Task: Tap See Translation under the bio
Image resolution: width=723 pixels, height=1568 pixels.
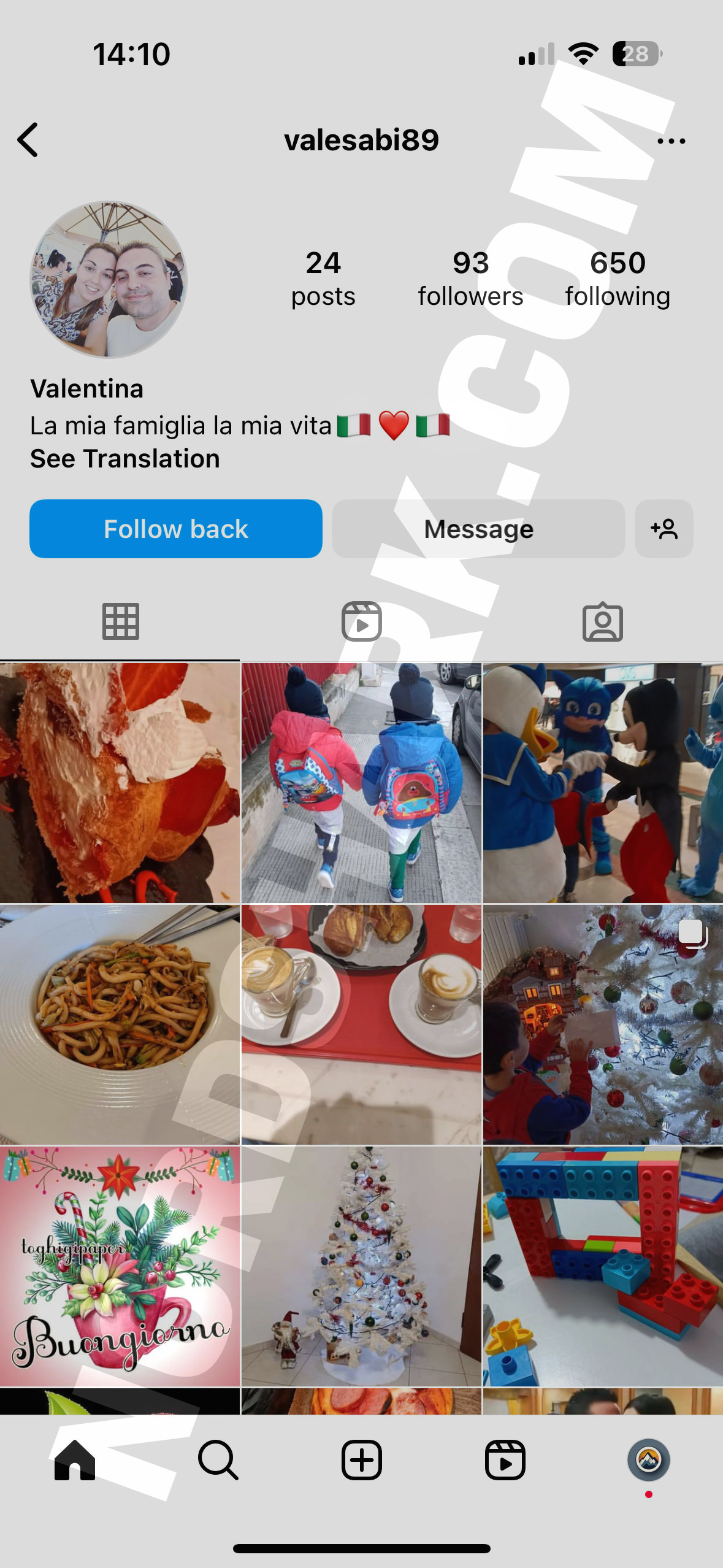Action: click(x=125, y=459)
